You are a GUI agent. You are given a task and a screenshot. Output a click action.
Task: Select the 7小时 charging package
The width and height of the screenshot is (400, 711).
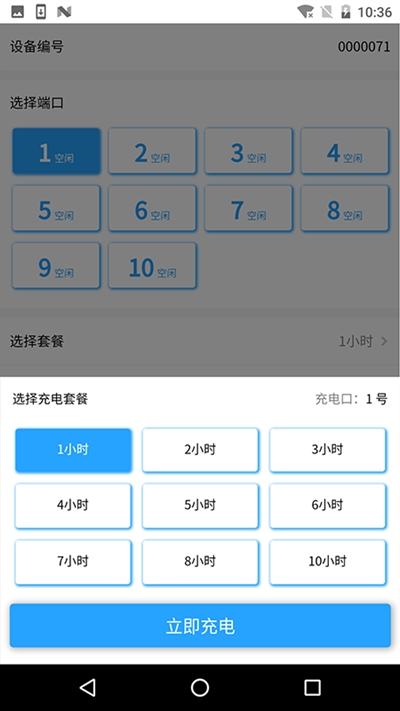tap(73, 562)
